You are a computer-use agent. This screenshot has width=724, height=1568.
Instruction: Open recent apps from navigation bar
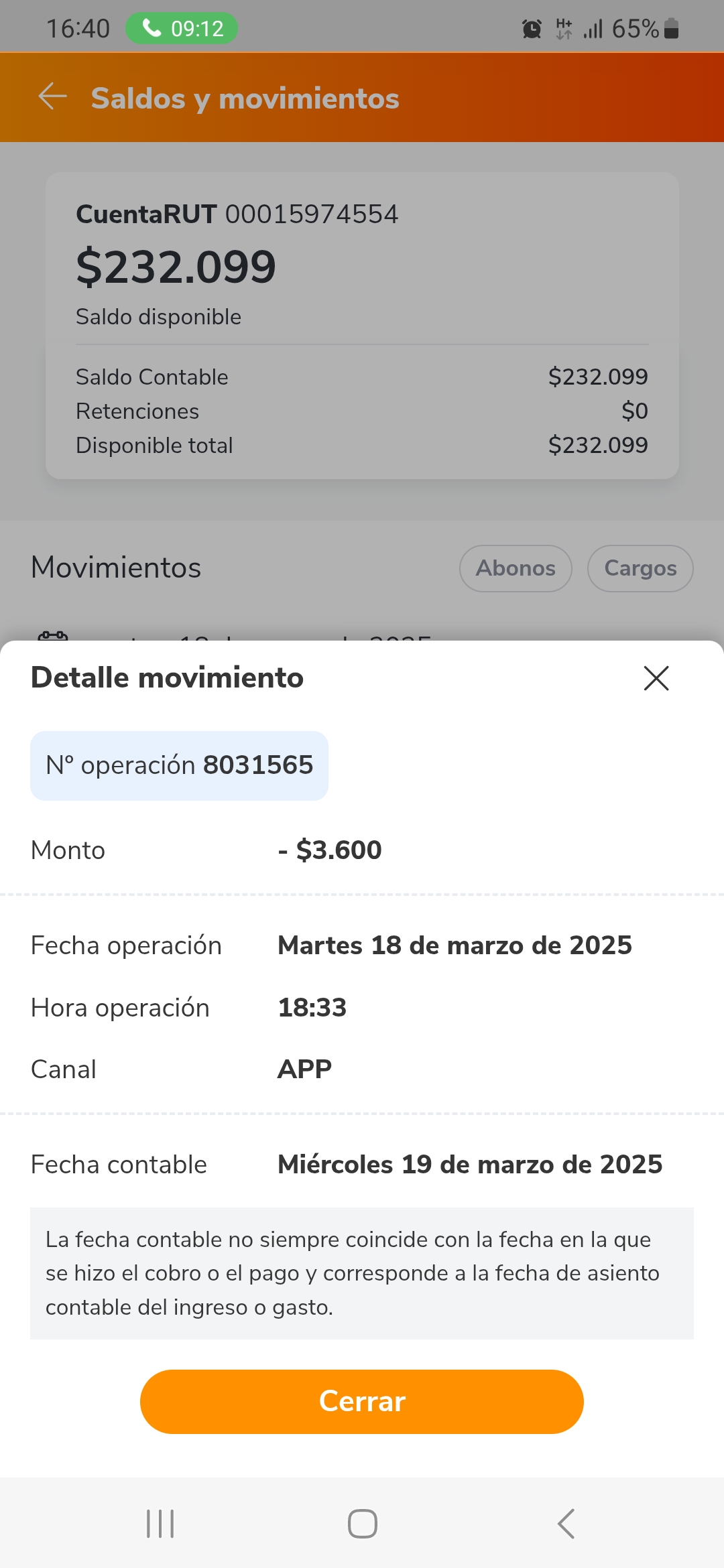[x=160, y=1523]
